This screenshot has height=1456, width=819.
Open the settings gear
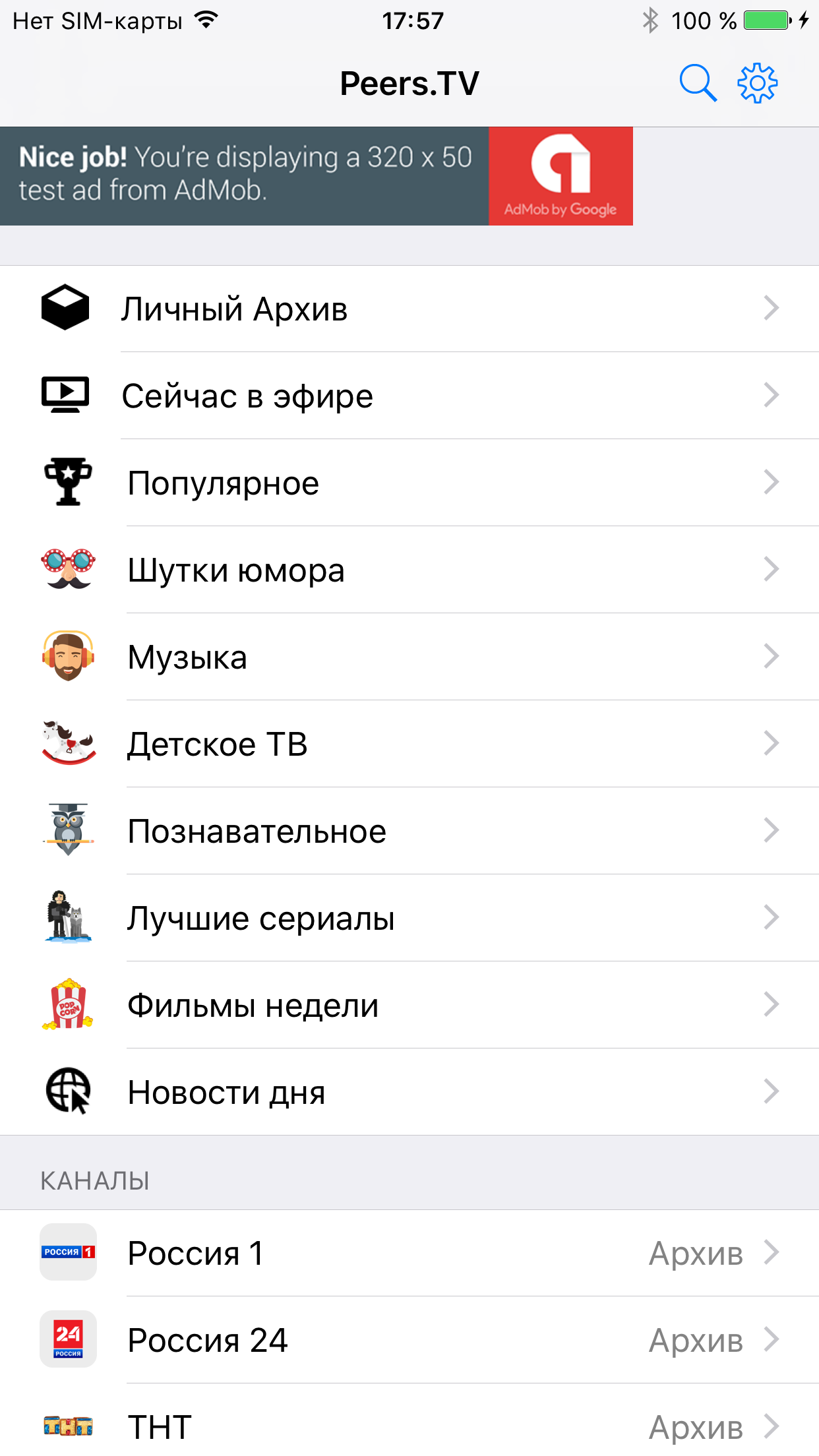pyautogui.click(x=757, y=83)
